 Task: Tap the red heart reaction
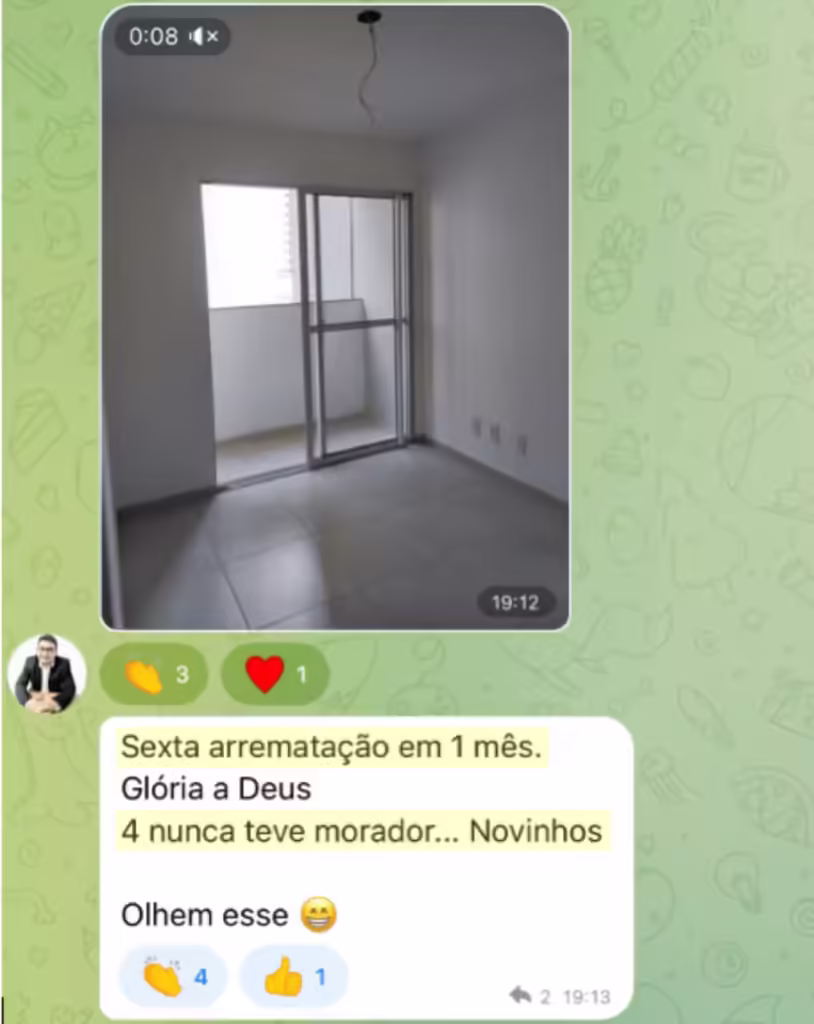(274, 675)
